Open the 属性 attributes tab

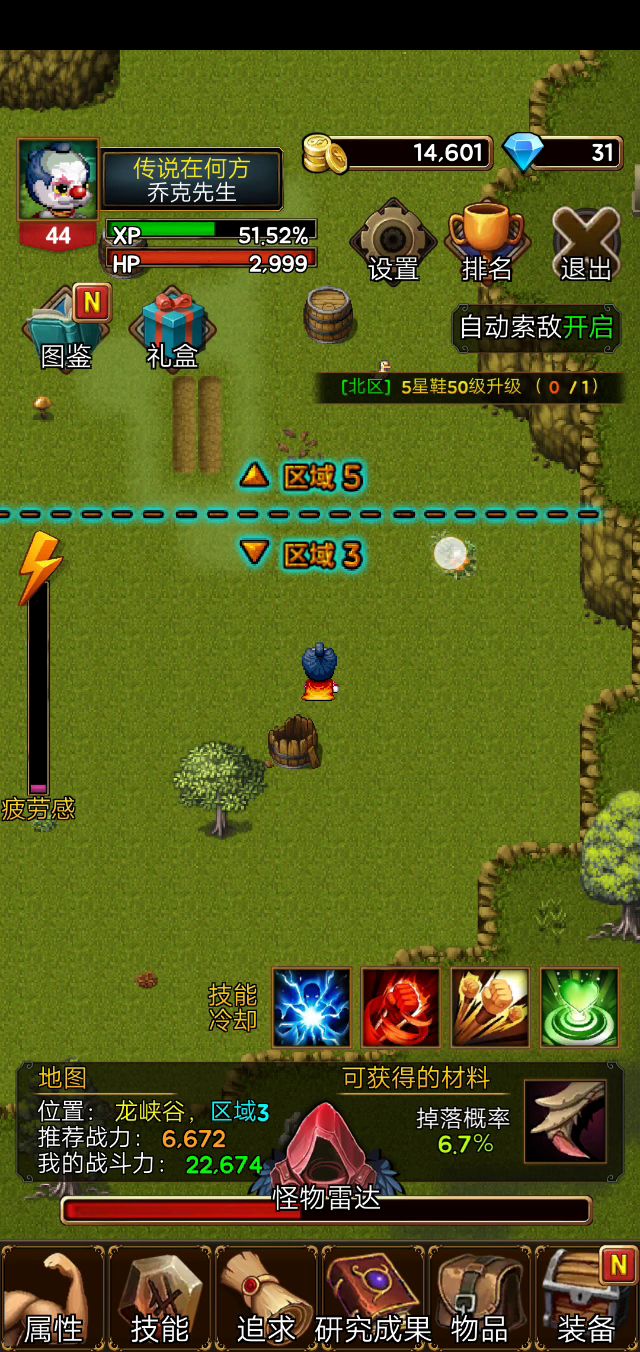coord(53,1297)
